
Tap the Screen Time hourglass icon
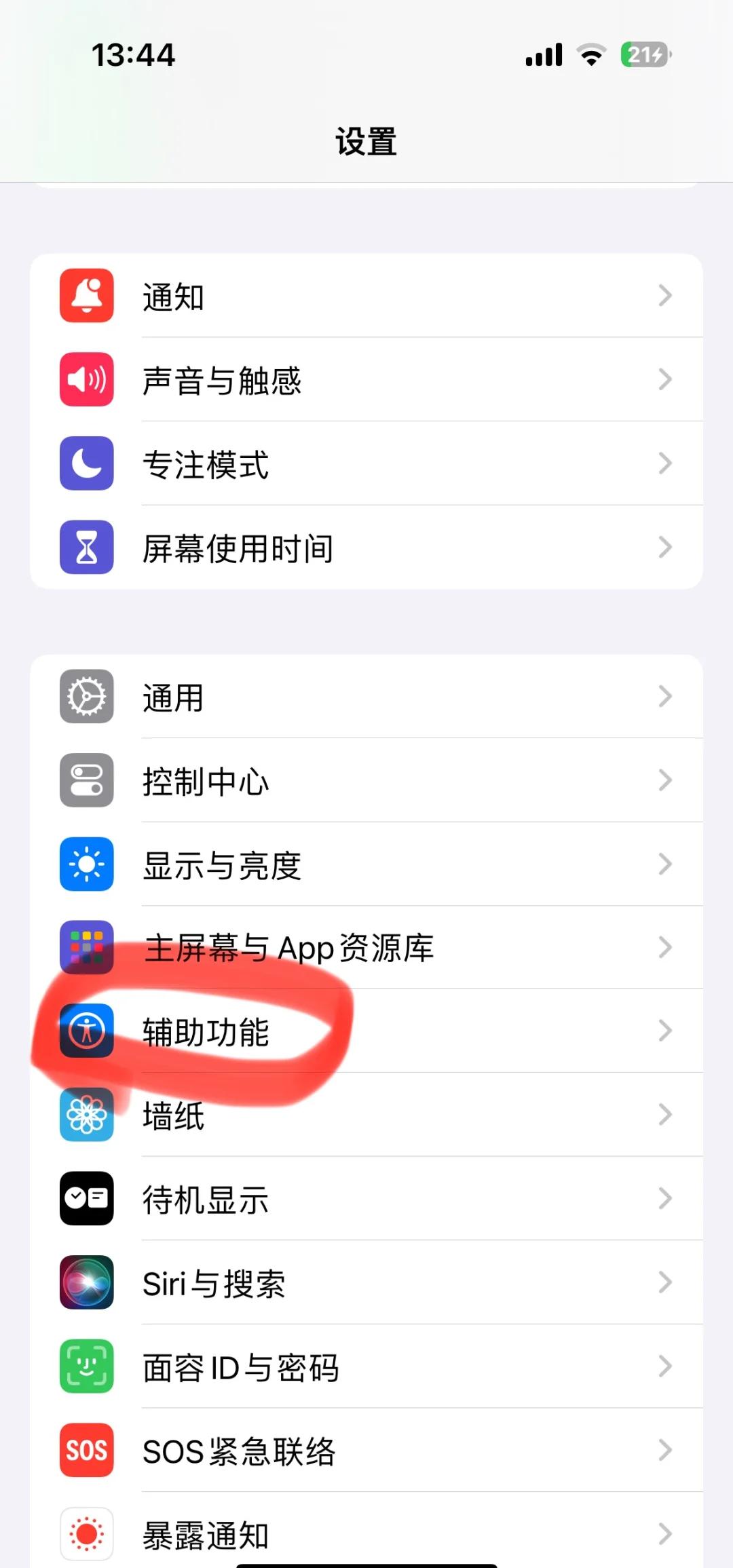coord(86,548)
